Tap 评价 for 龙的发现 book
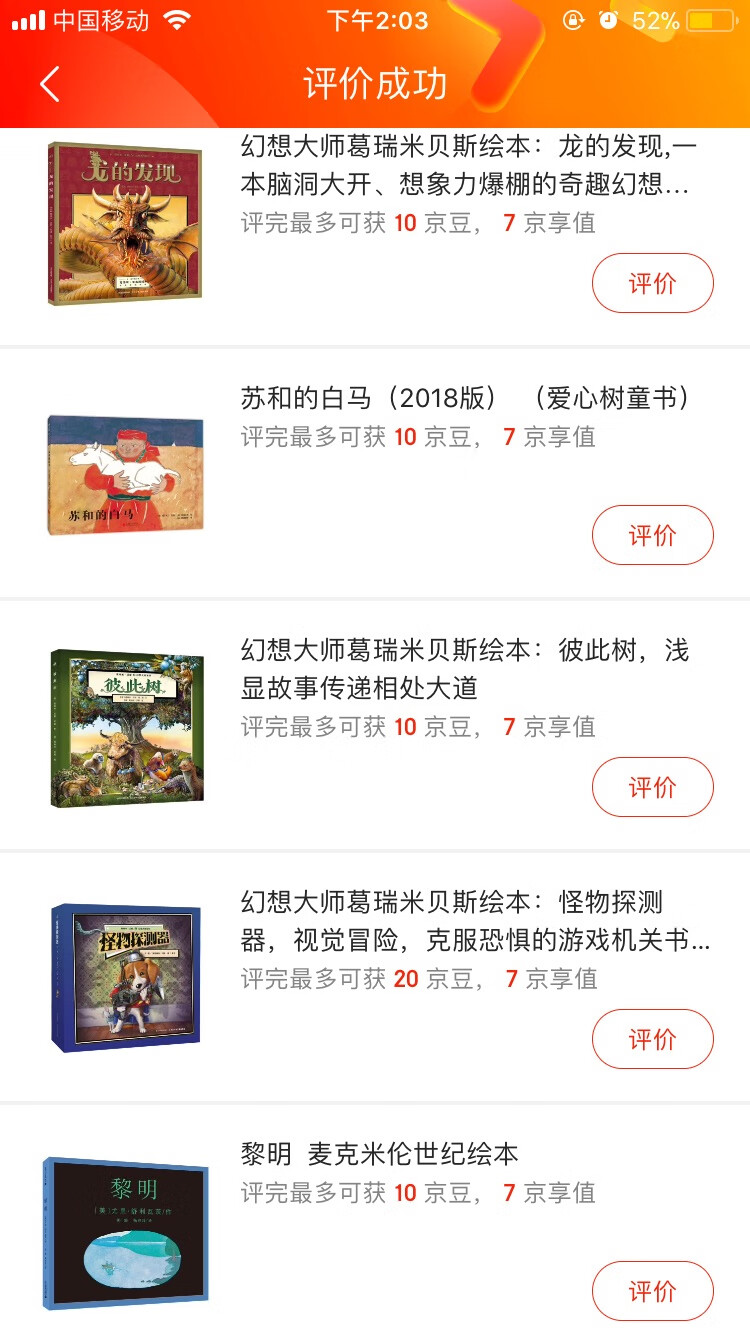750x1334 pixels. 653,283
